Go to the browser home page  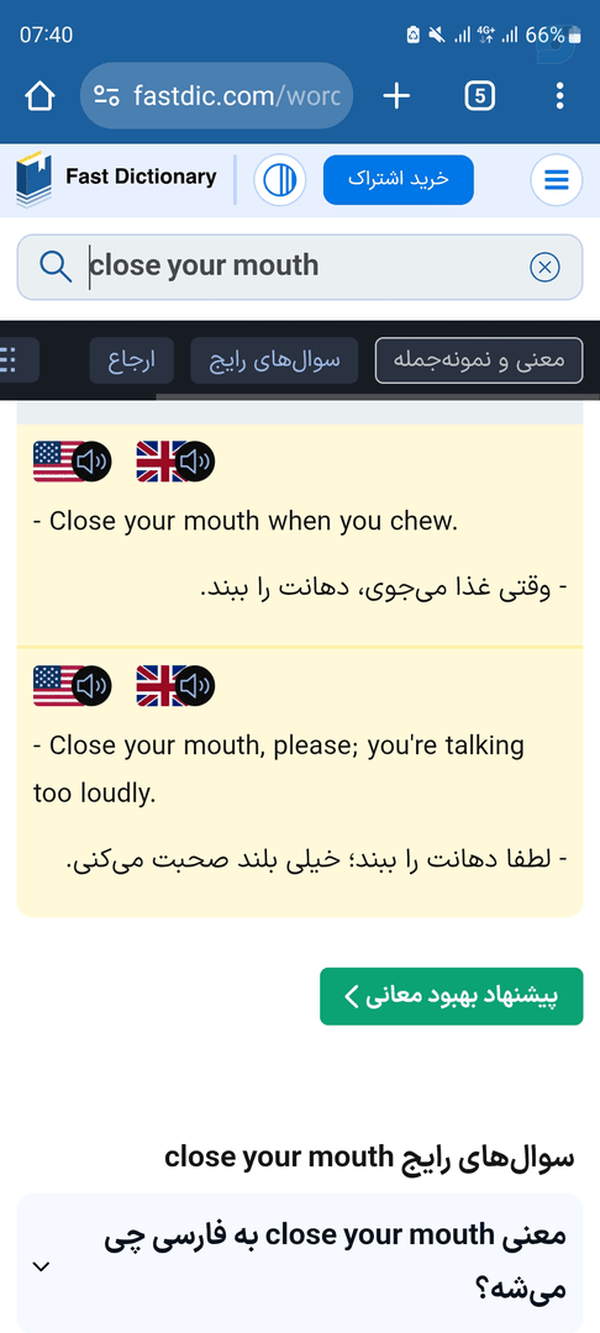pos(40,96)
